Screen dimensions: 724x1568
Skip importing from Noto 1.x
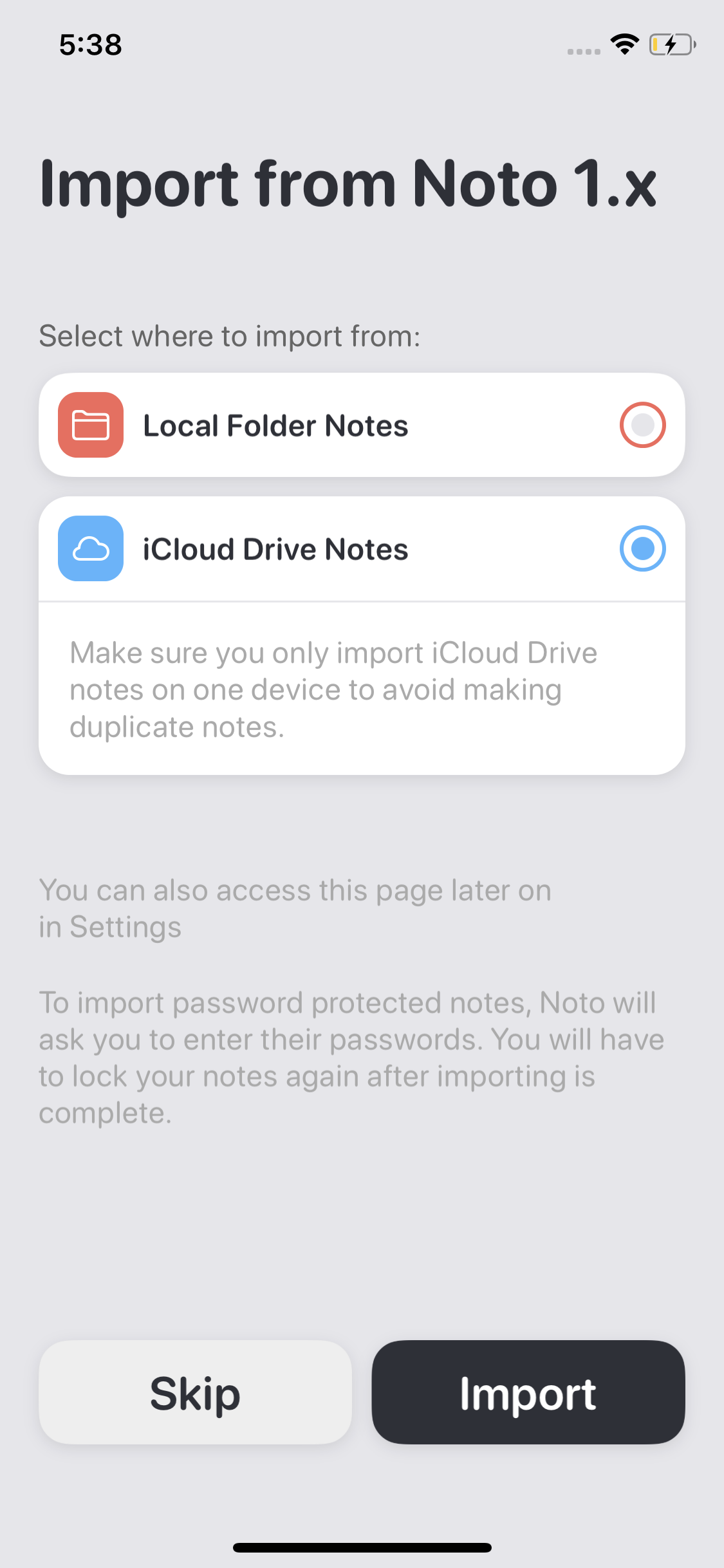(196, 1392)
